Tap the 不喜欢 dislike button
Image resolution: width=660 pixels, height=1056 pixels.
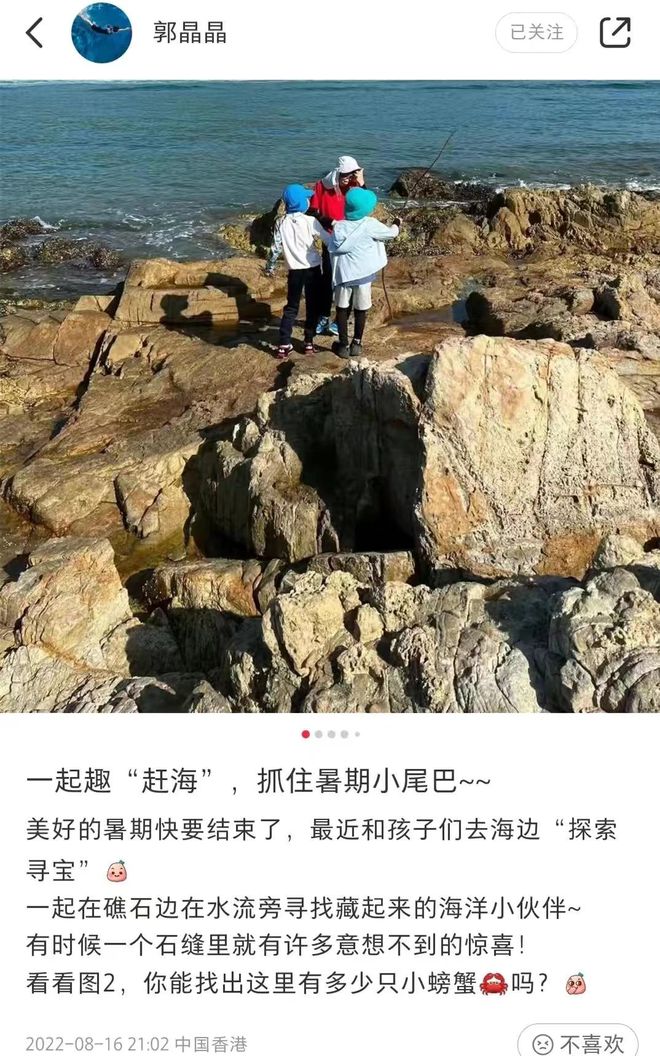580,1042
